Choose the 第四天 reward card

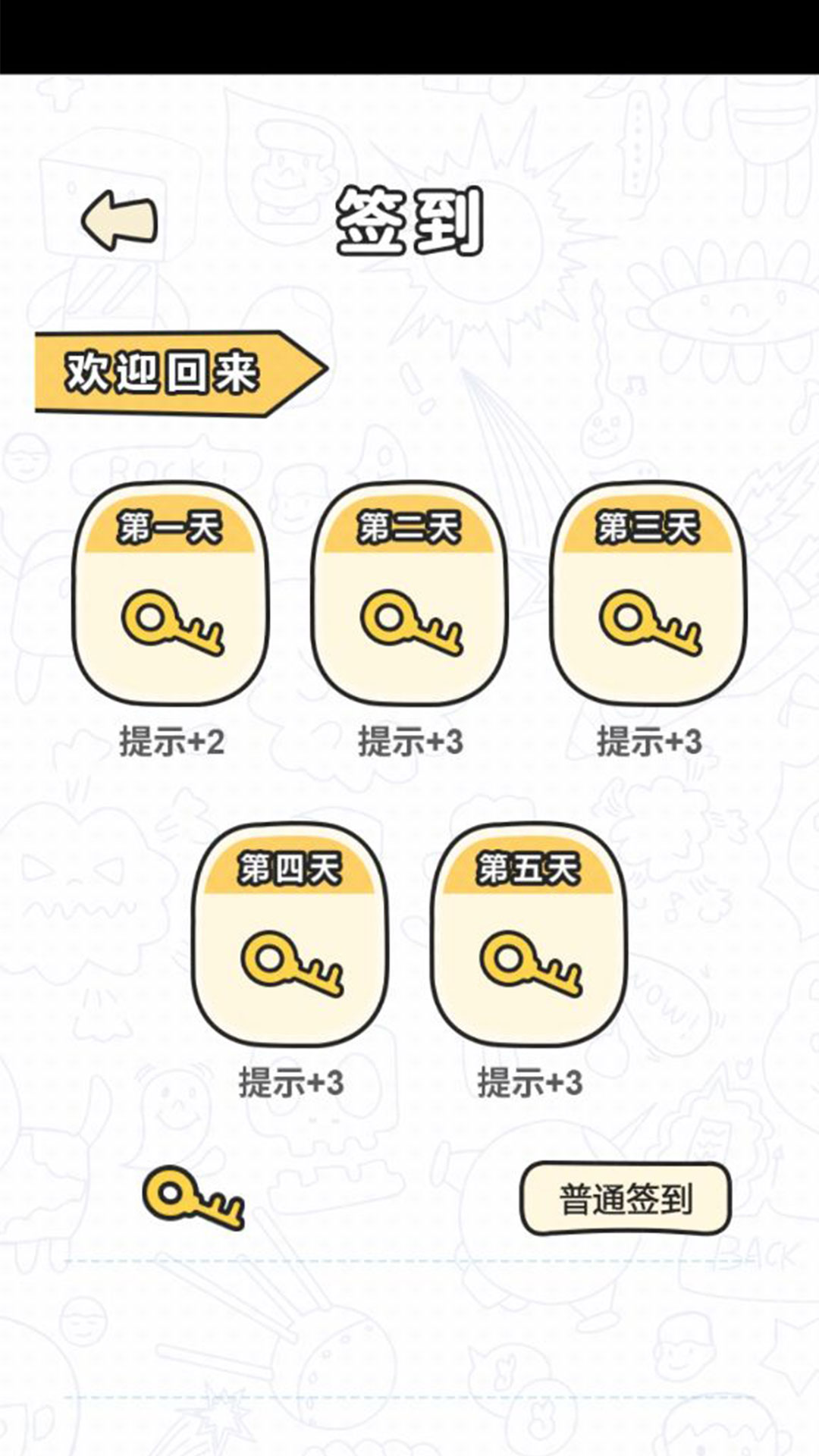[x=290, y=934]
